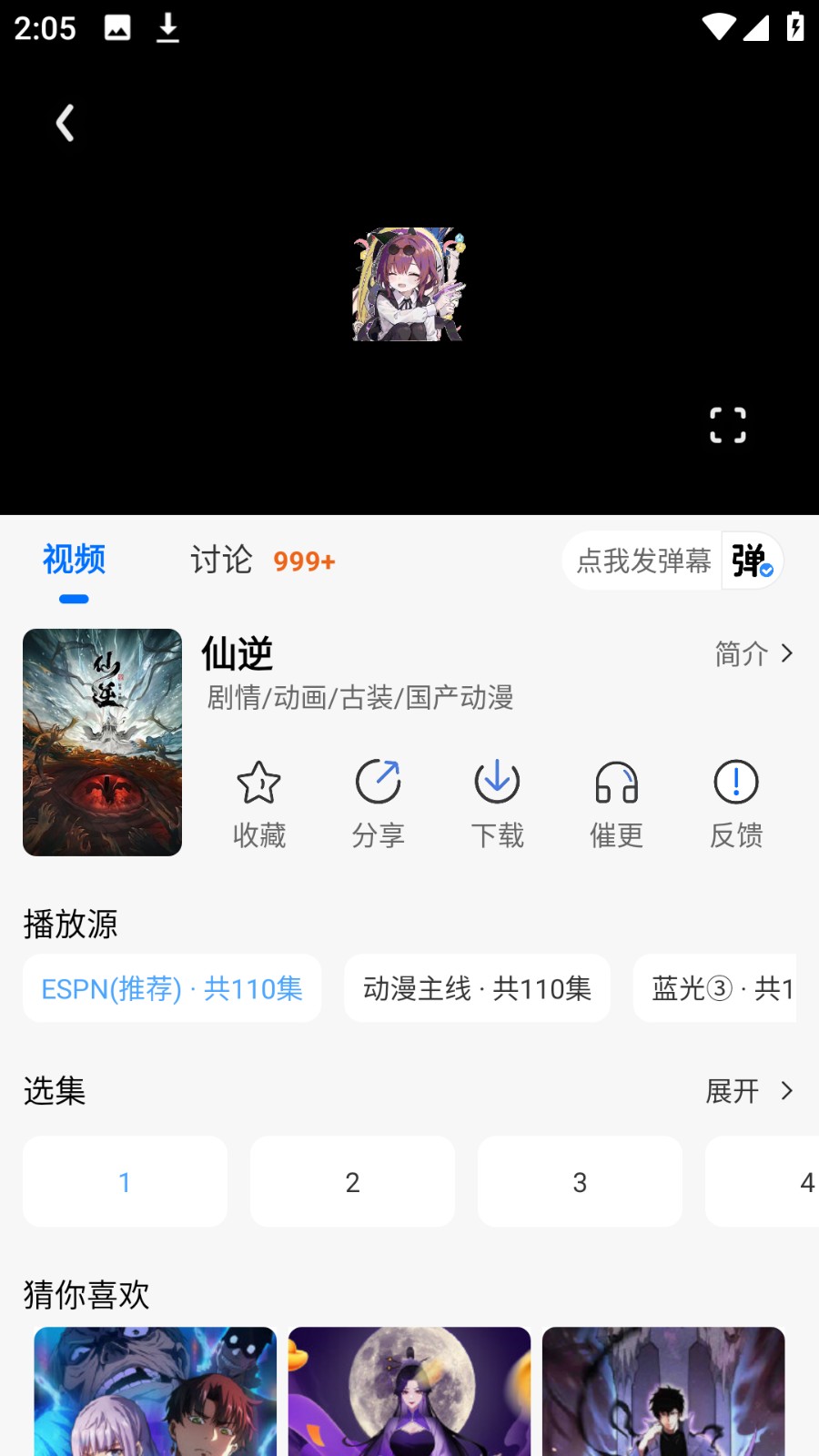
Task: Request update with the 催更 headphone icon
Action: pyautogui.click(x=615, y=801)
